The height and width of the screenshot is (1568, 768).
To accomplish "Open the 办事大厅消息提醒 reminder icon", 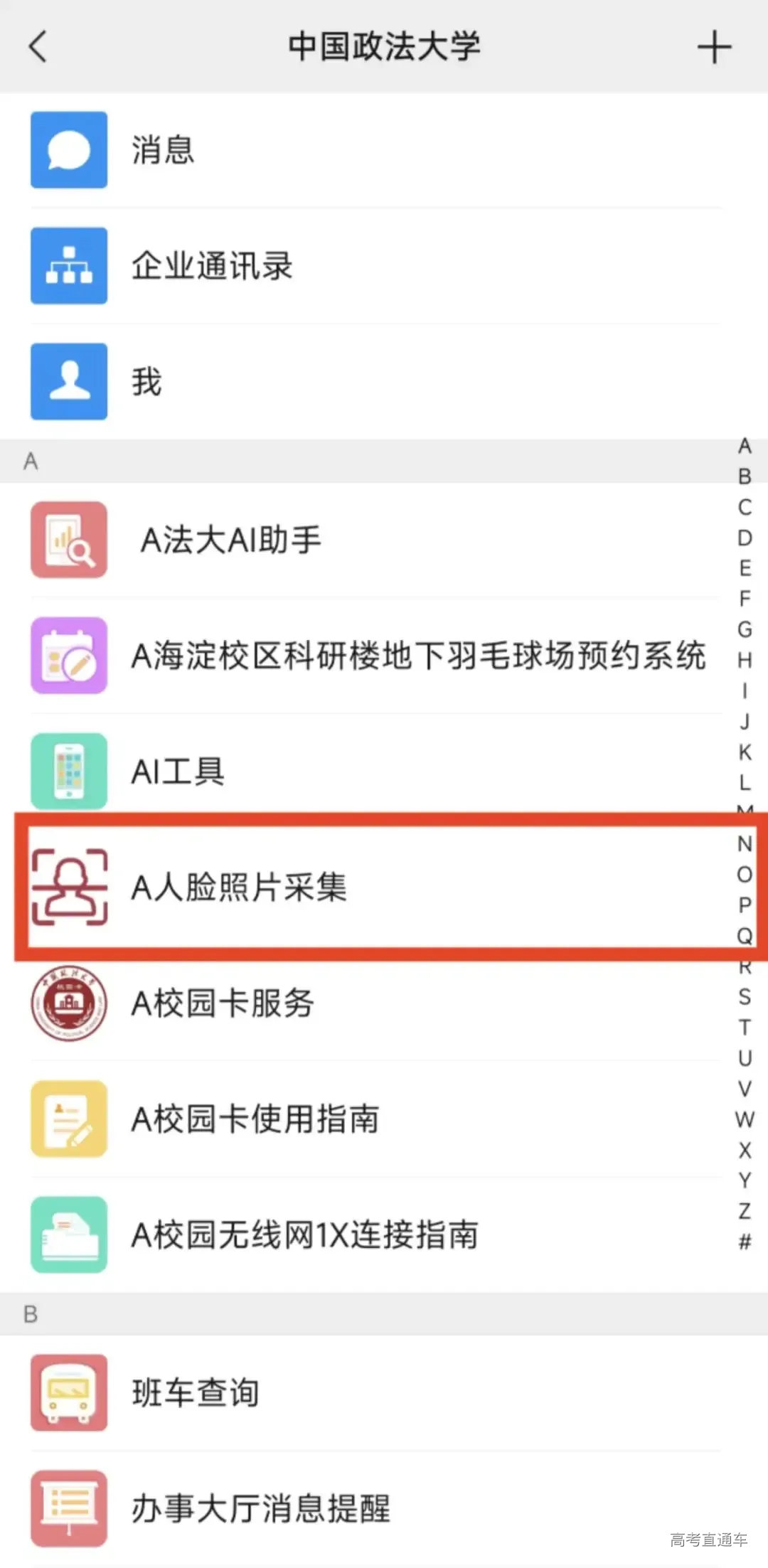I will click(68, 1508).
